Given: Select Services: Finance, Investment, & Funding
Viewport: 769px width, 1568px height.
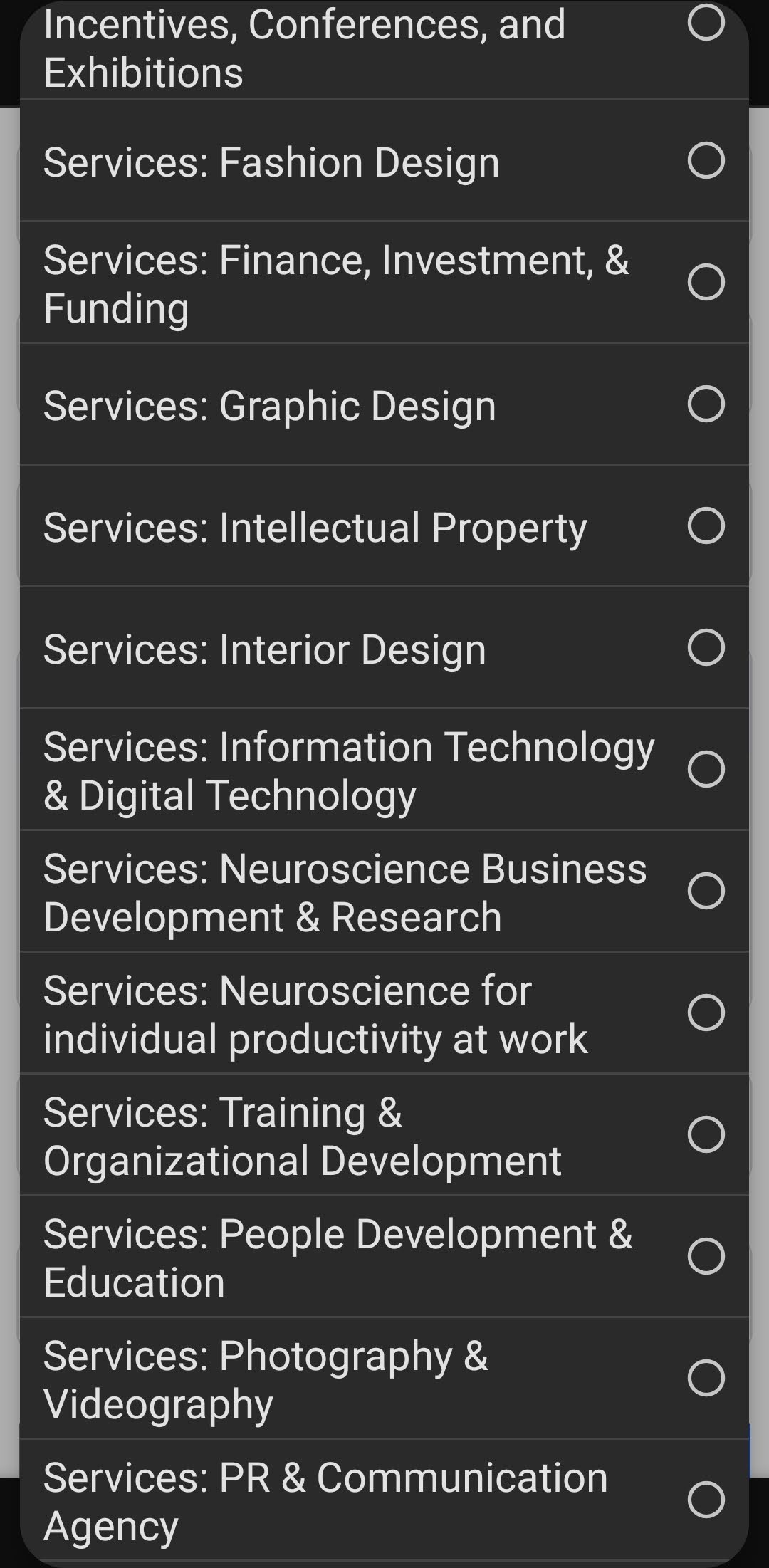Looking at the screenshot, I should click(x=706, y=282).
